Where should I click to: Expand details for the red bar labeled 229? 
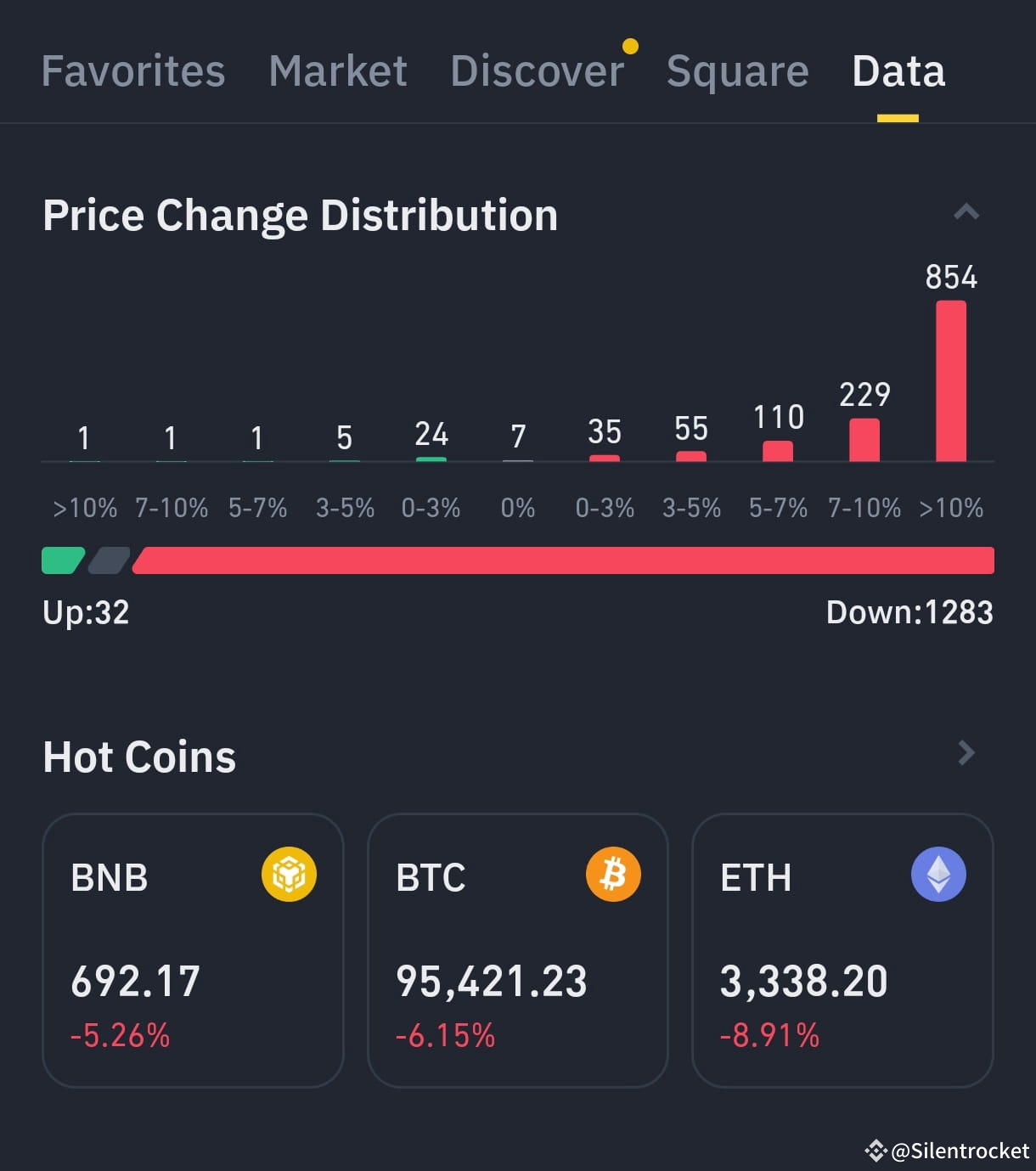(x=864, y=440)
